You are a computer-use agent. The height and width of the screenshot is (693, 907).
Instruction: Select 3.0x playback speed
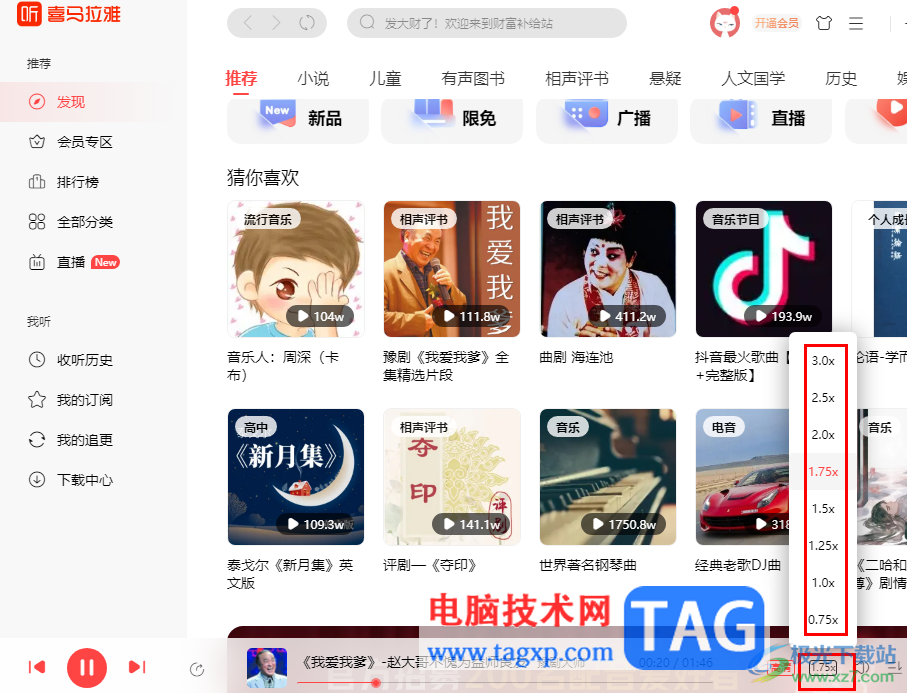click(822, 360)
